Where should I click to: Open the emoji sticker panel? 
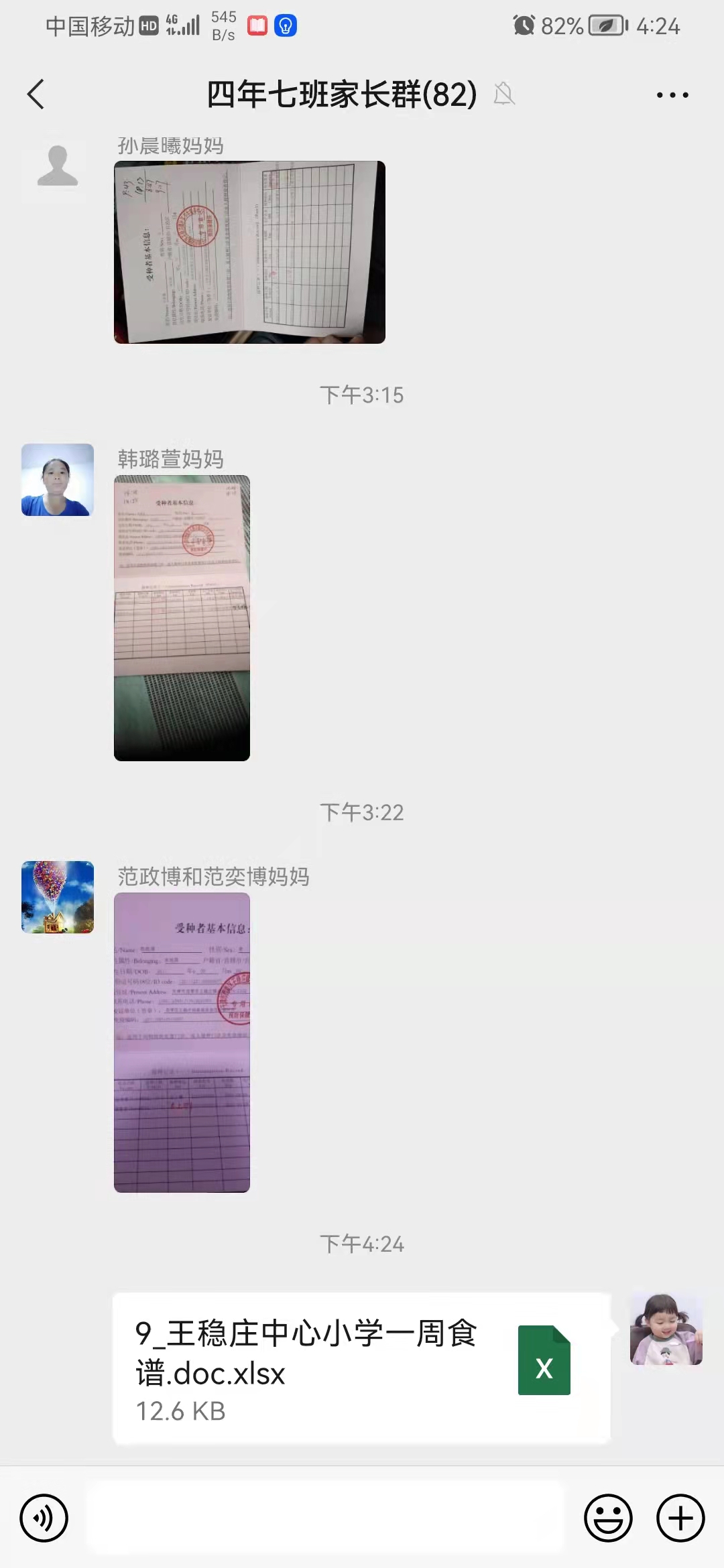coord(608,1518)
